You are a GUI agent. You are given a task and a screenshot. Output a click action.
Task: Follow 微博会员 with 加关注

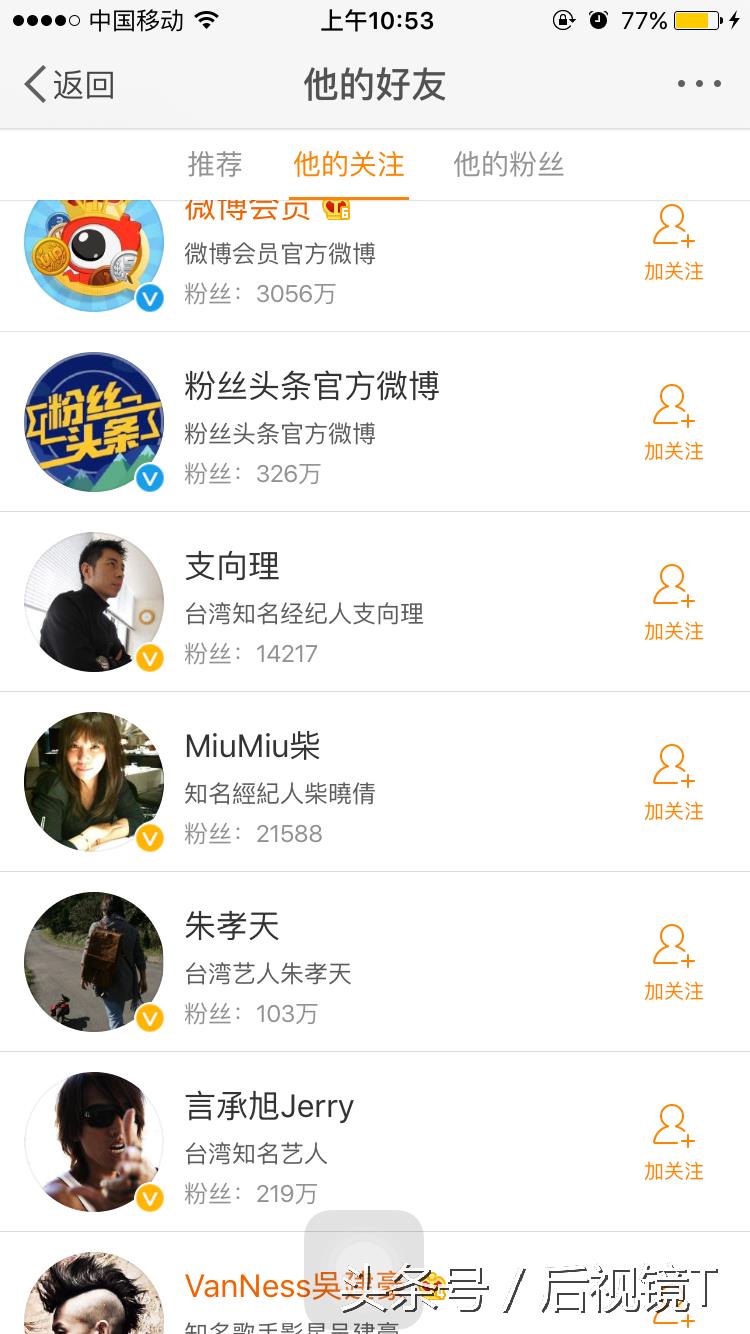click(x=673, y=245)
